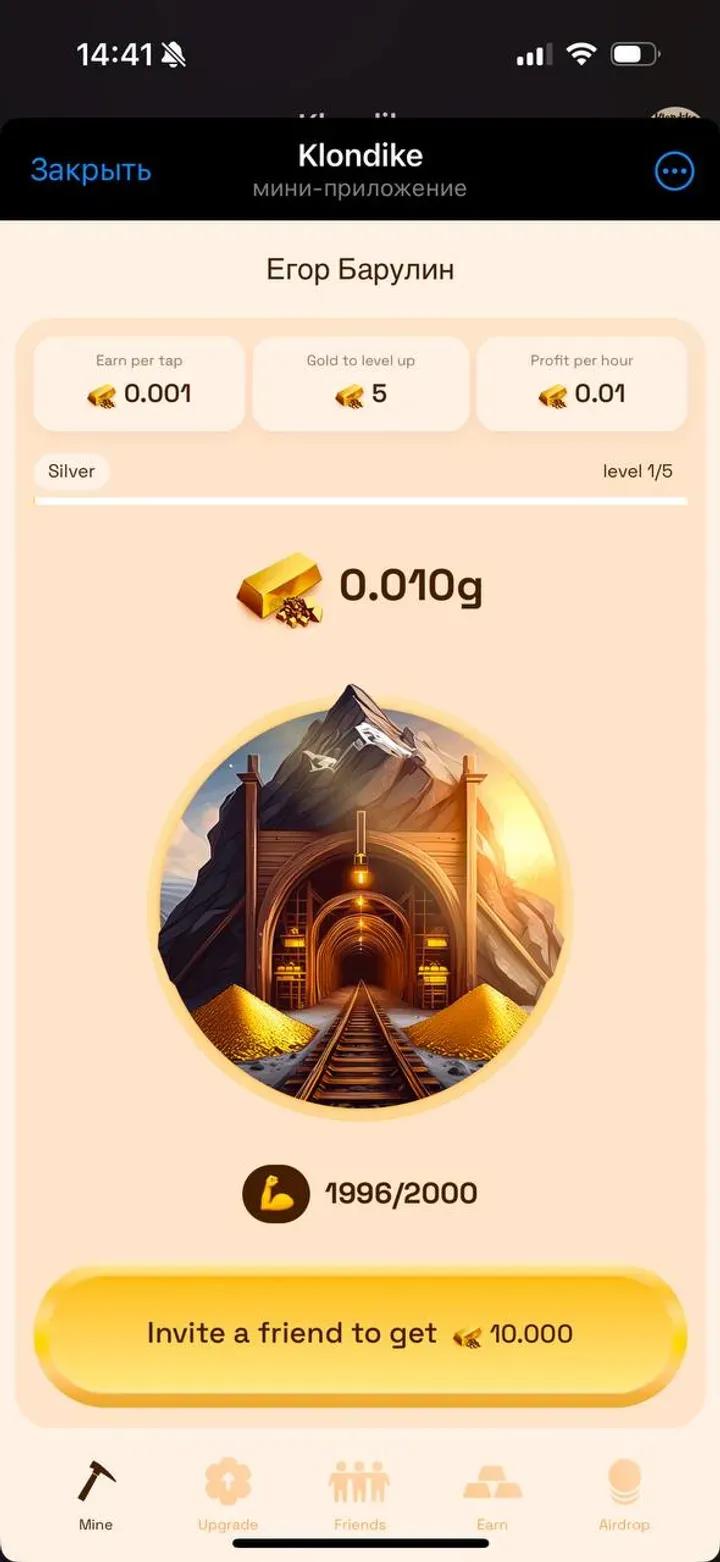Tap the gold mine to earn gold
Screen dimensions: 720x1562
(x=360, y=897)
